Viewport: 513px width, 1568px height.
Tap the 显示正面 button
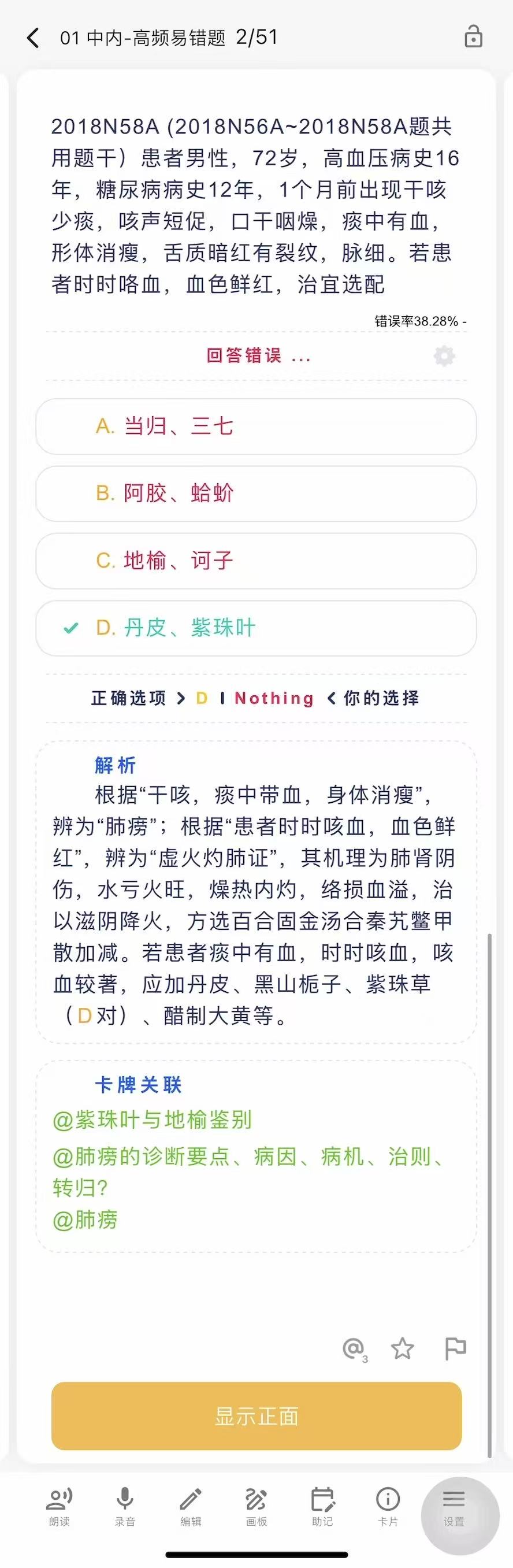tap(256, 1416)
